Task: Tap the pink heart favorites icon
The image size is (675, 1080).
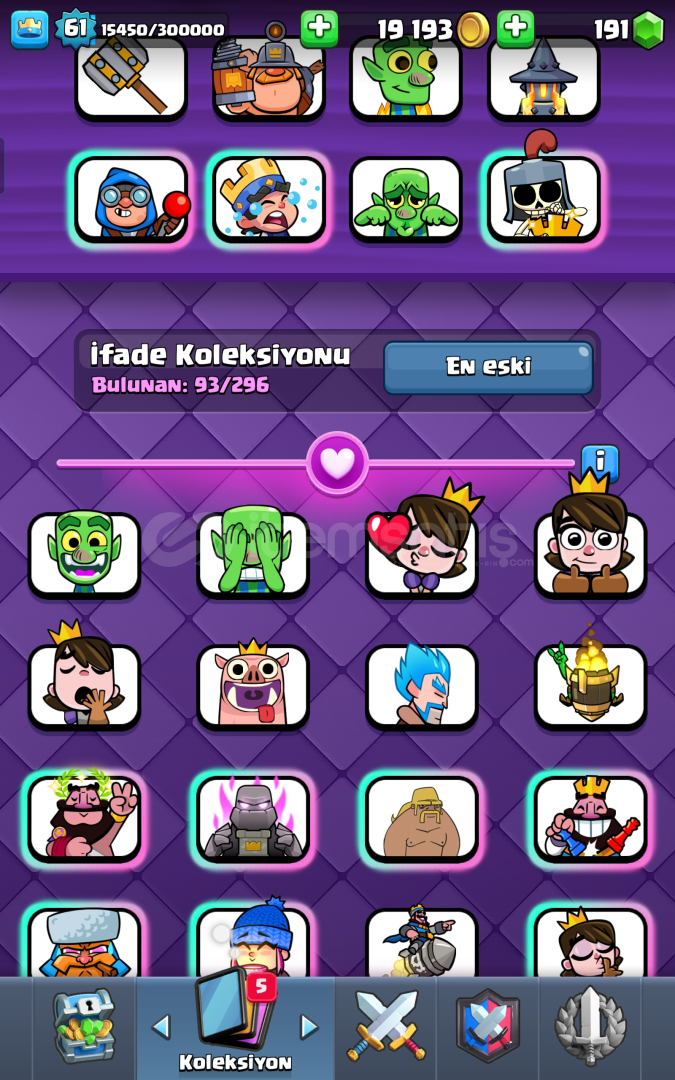Action: pyautogui.click(x=337, y=463)
